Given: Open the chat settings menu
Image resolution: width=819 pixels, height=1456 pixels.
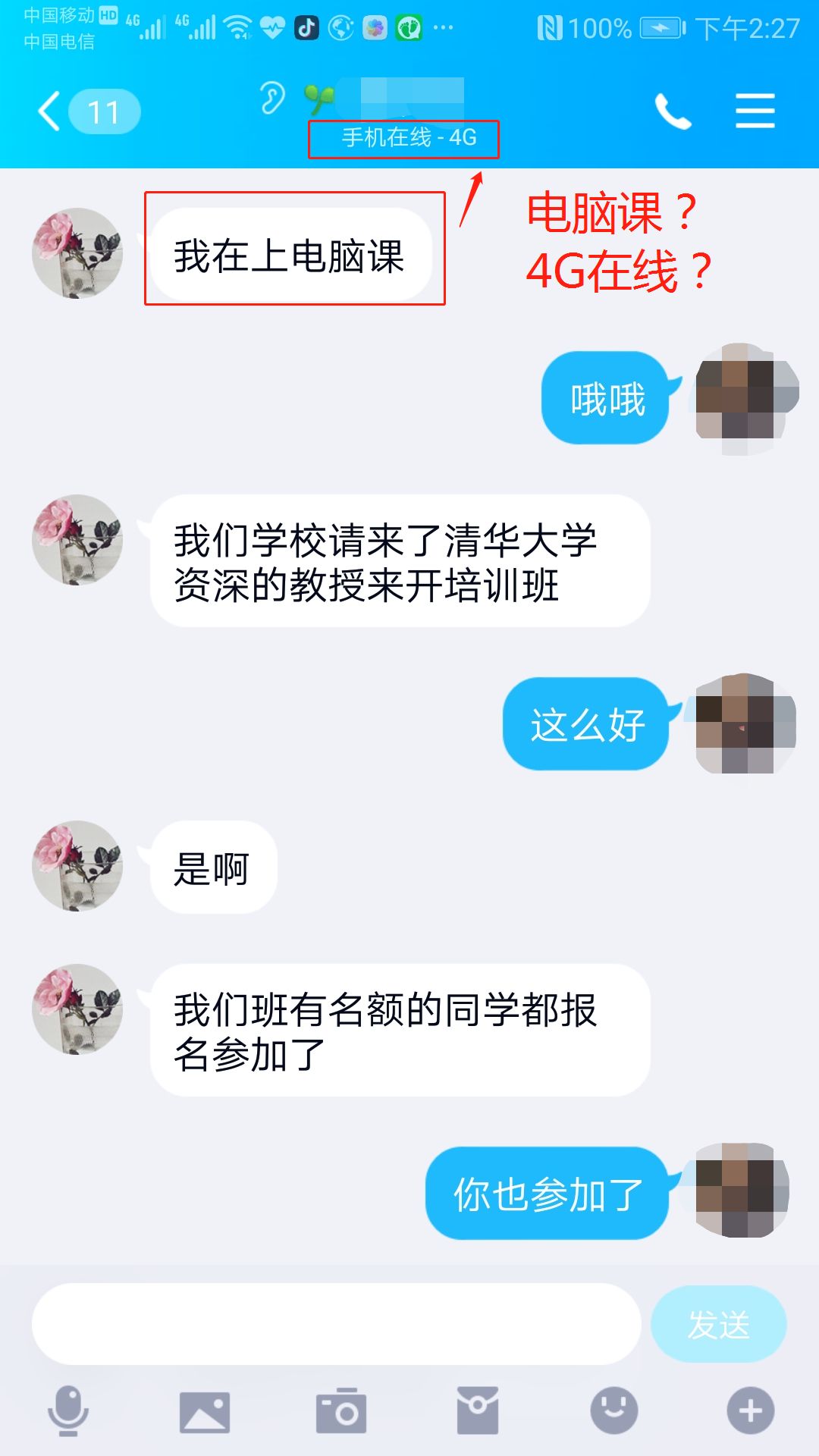Looking at the screenshot, I should pos(755,111).
